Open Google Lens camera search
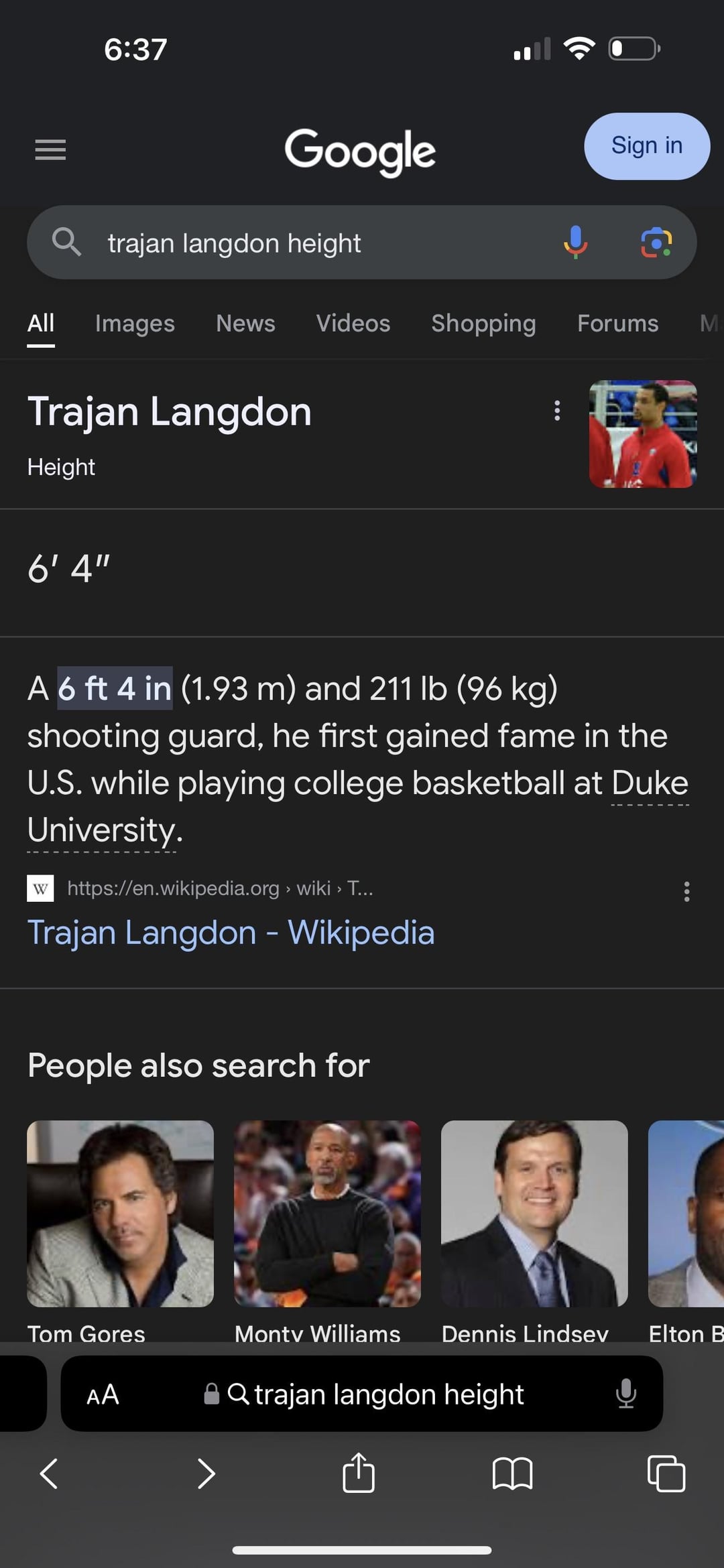Image resolution: width=724 pixels, height=1568 pixels. pyautogui.click(x=656, y=243)
